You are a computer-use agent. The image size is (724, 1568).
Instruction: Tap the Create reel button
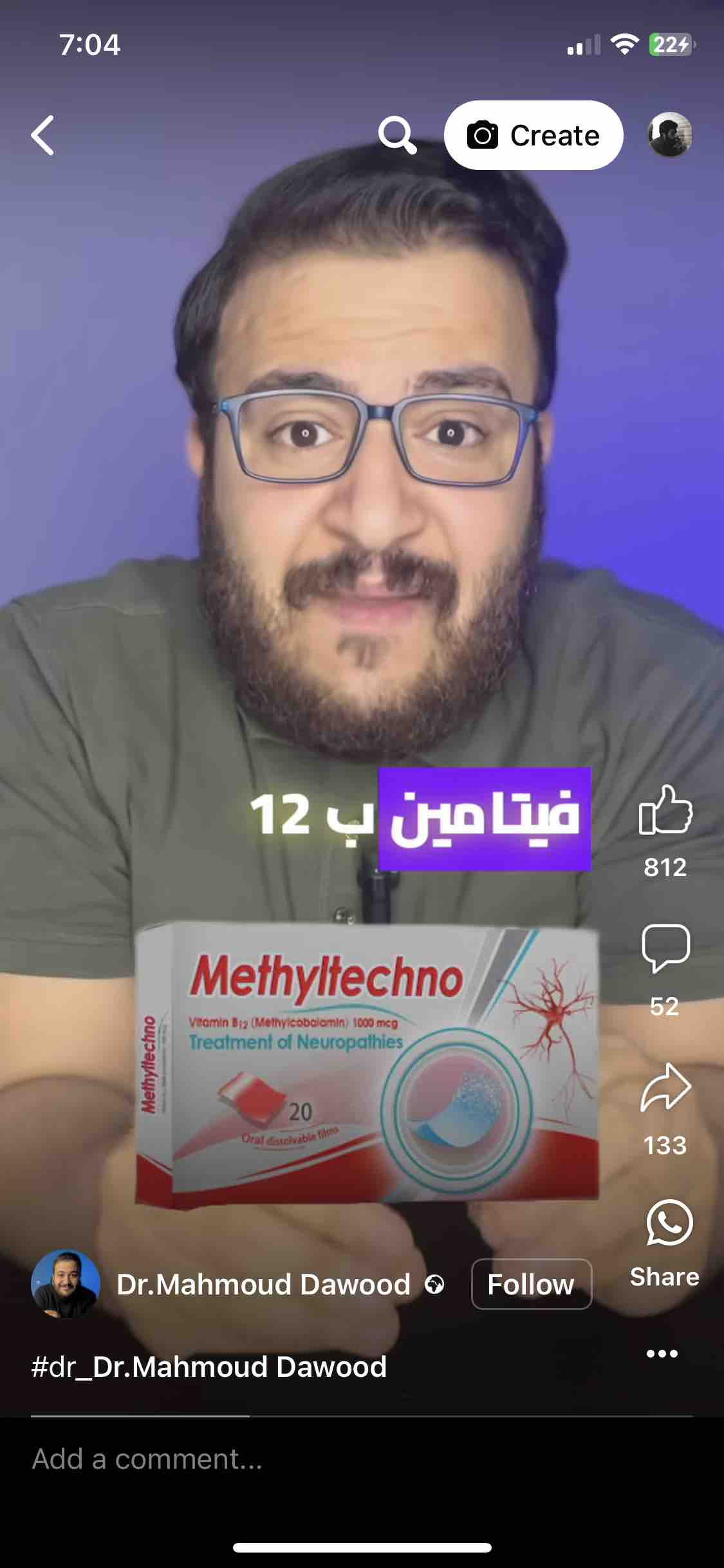pyautogui.click(x=534, y=135)
